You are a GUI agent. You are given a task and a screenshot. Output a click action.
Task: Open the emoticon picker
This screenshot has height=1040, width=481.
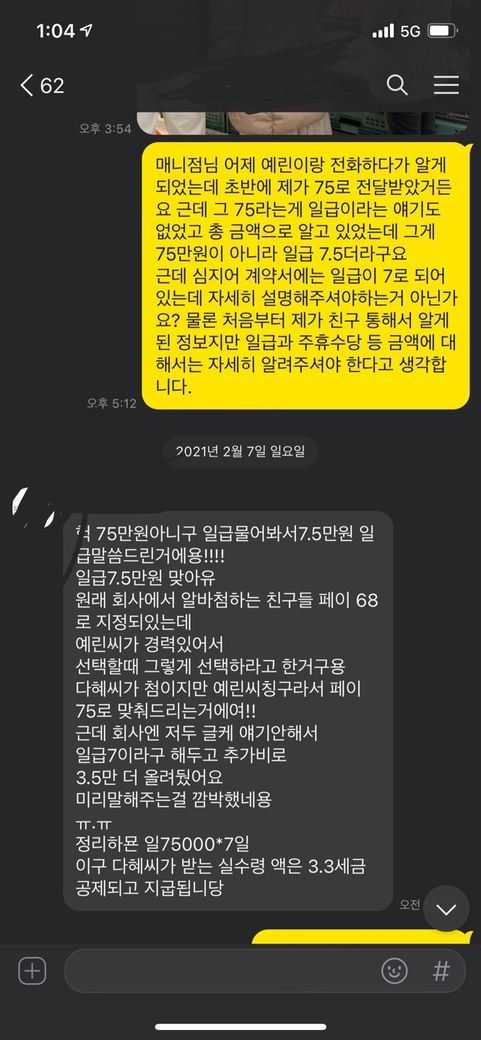(x=394, y=972)
